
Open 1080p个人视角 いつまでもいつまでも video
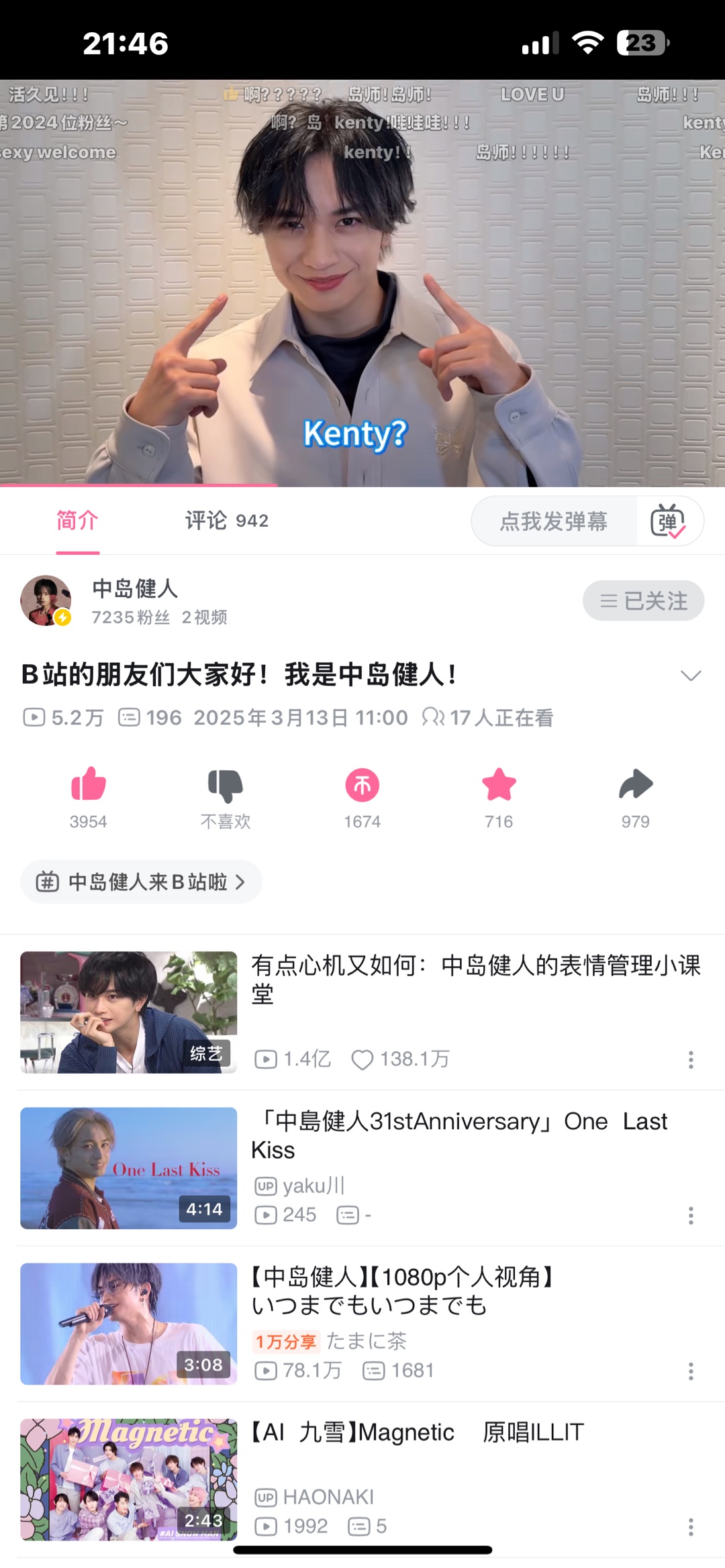click(x=403, y=1291)
